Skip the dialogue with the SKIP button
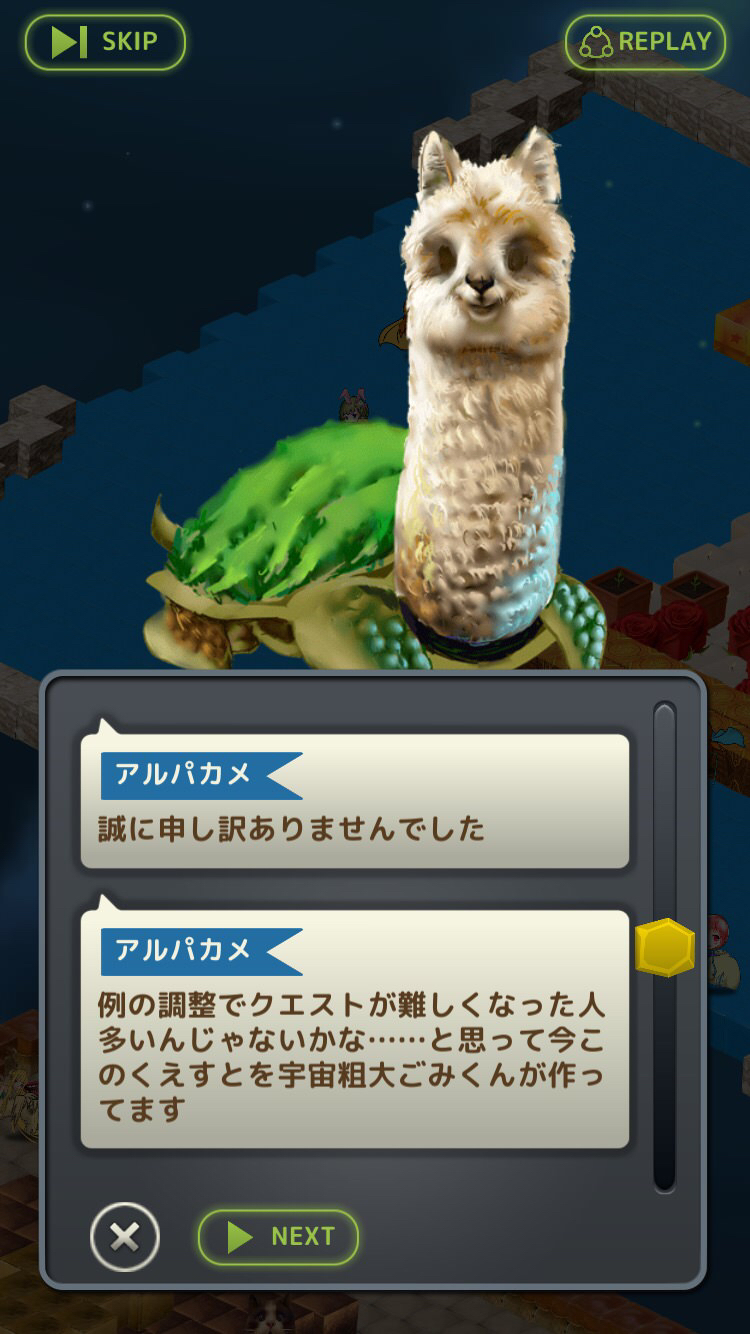 105,42
